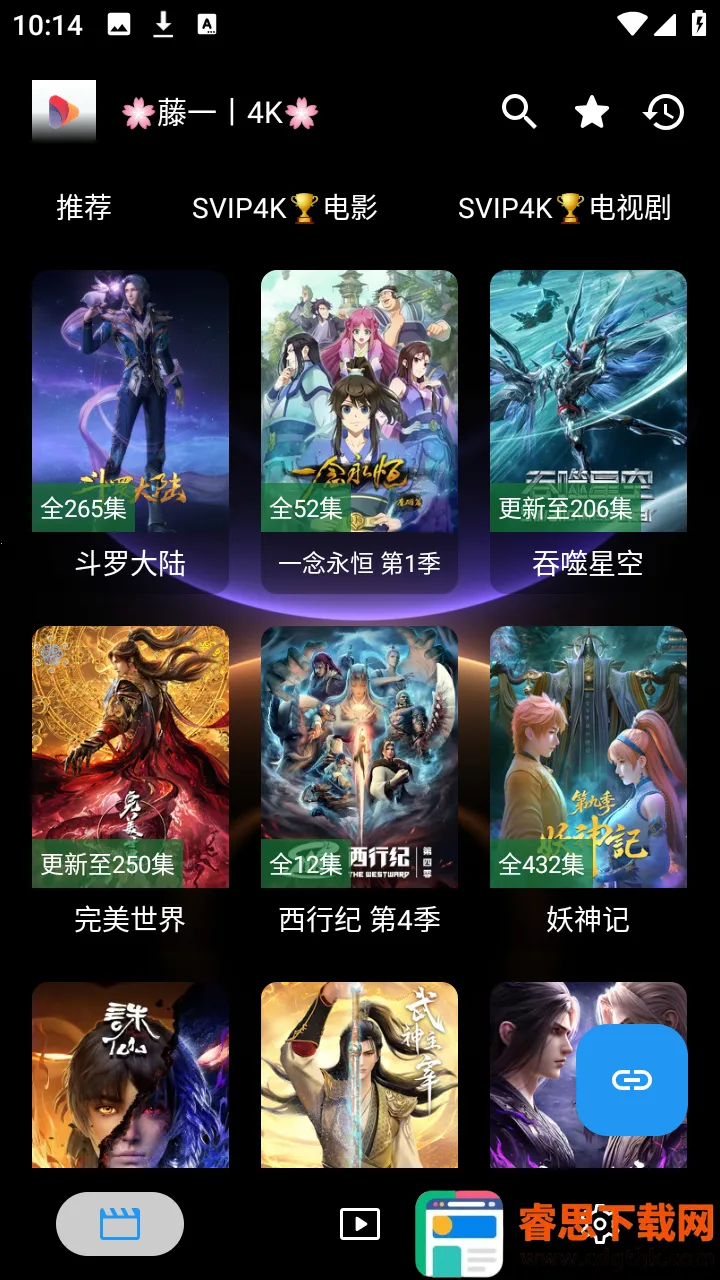Switch to the 推荐 tab
This screenshot has height=1280, width=720.
pos(84,208)
